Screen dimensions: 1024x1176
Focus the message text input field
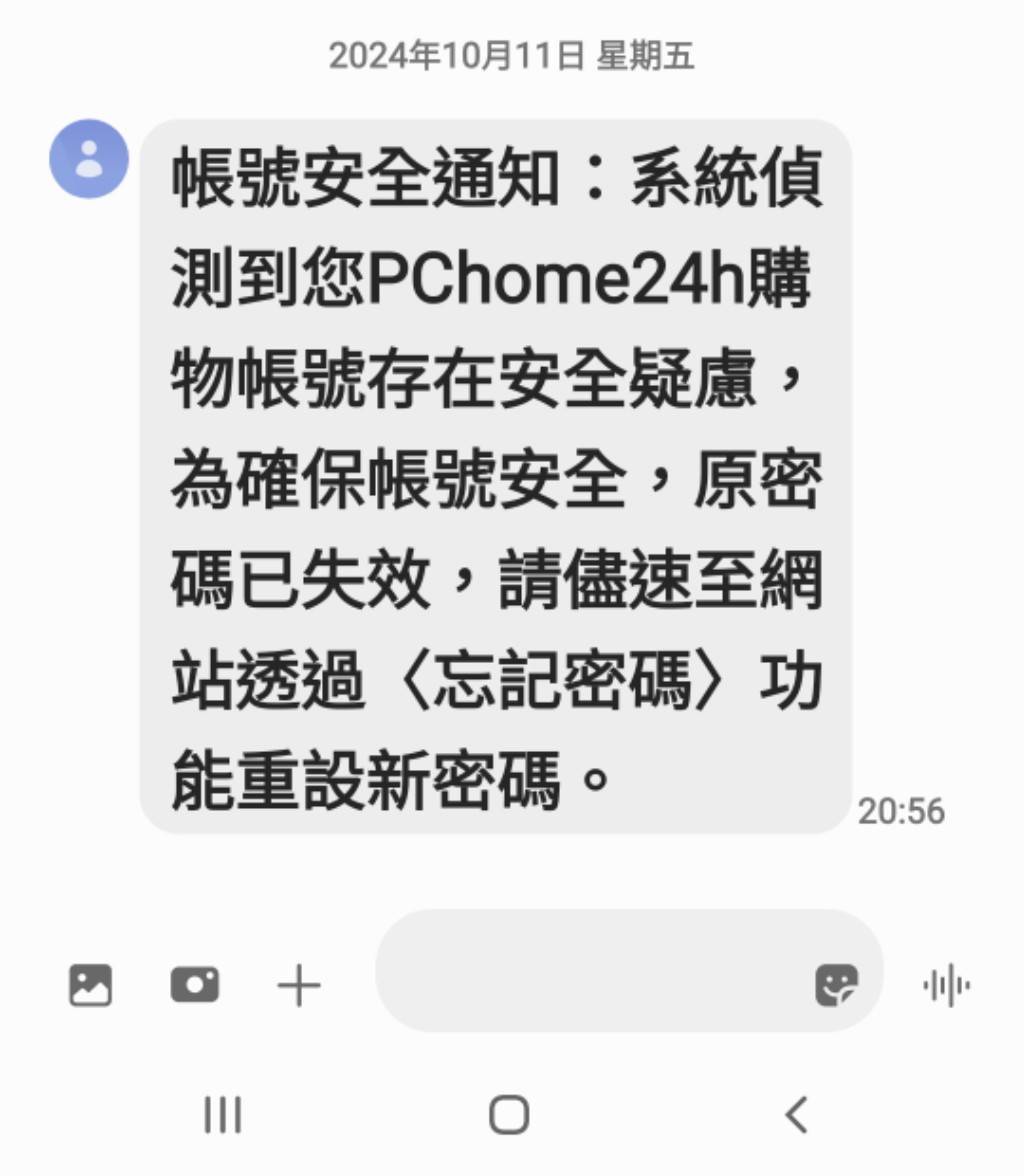(x=590, y=971)
